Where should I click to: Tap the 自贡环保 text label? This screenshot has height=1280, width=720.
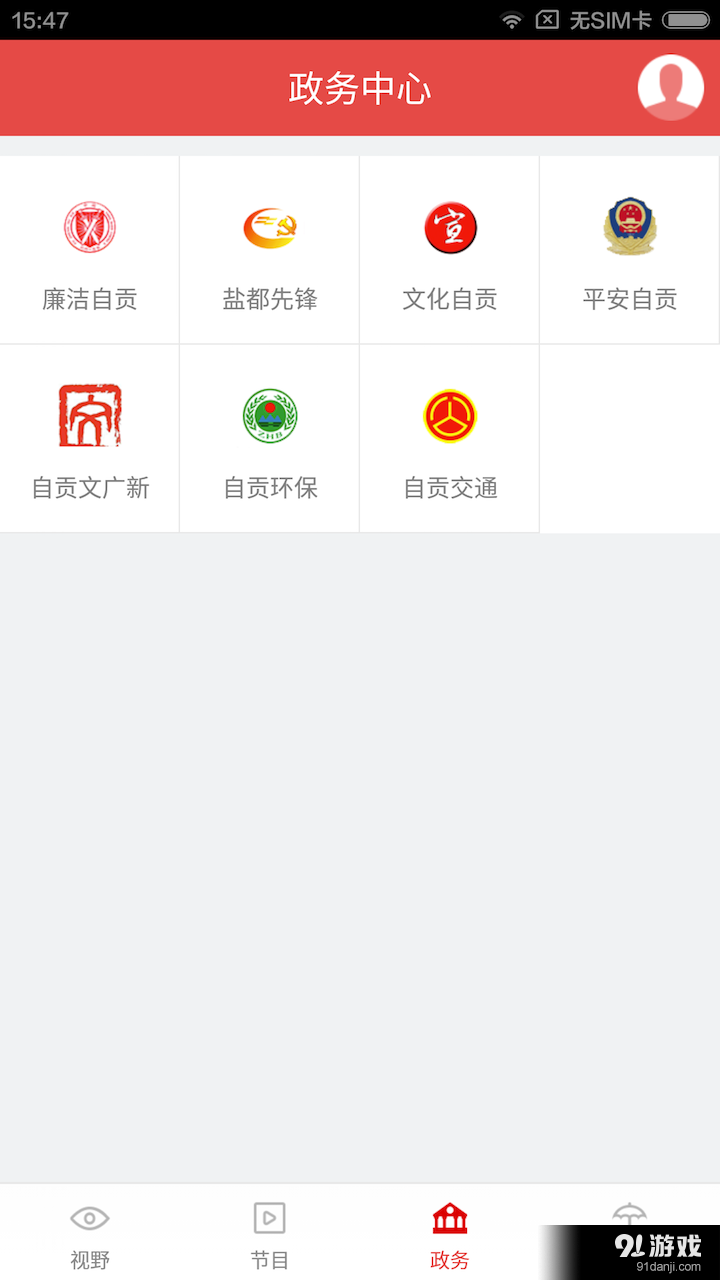(x=270, y=488)
